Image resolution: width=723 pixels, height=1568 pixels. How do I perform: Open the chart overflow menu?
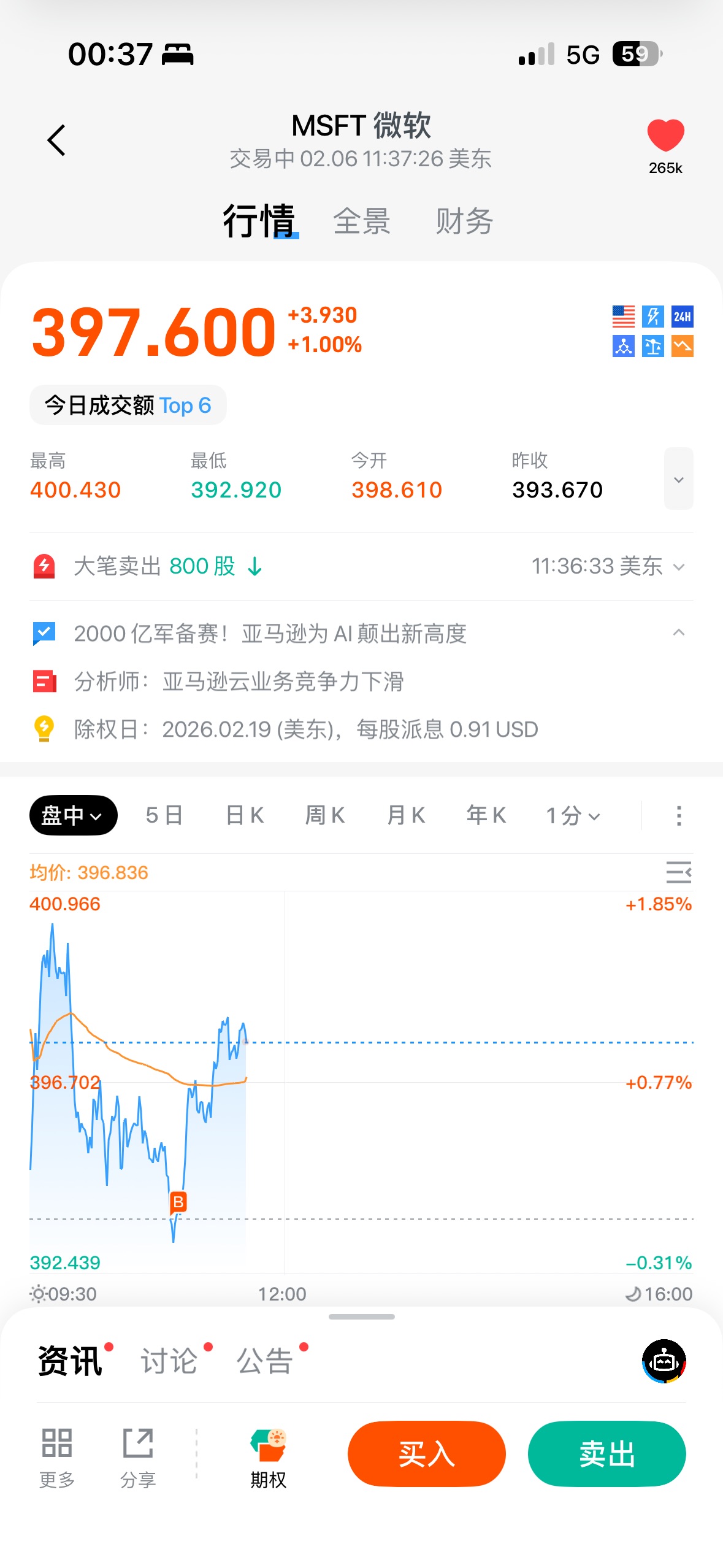pos(678,815)
